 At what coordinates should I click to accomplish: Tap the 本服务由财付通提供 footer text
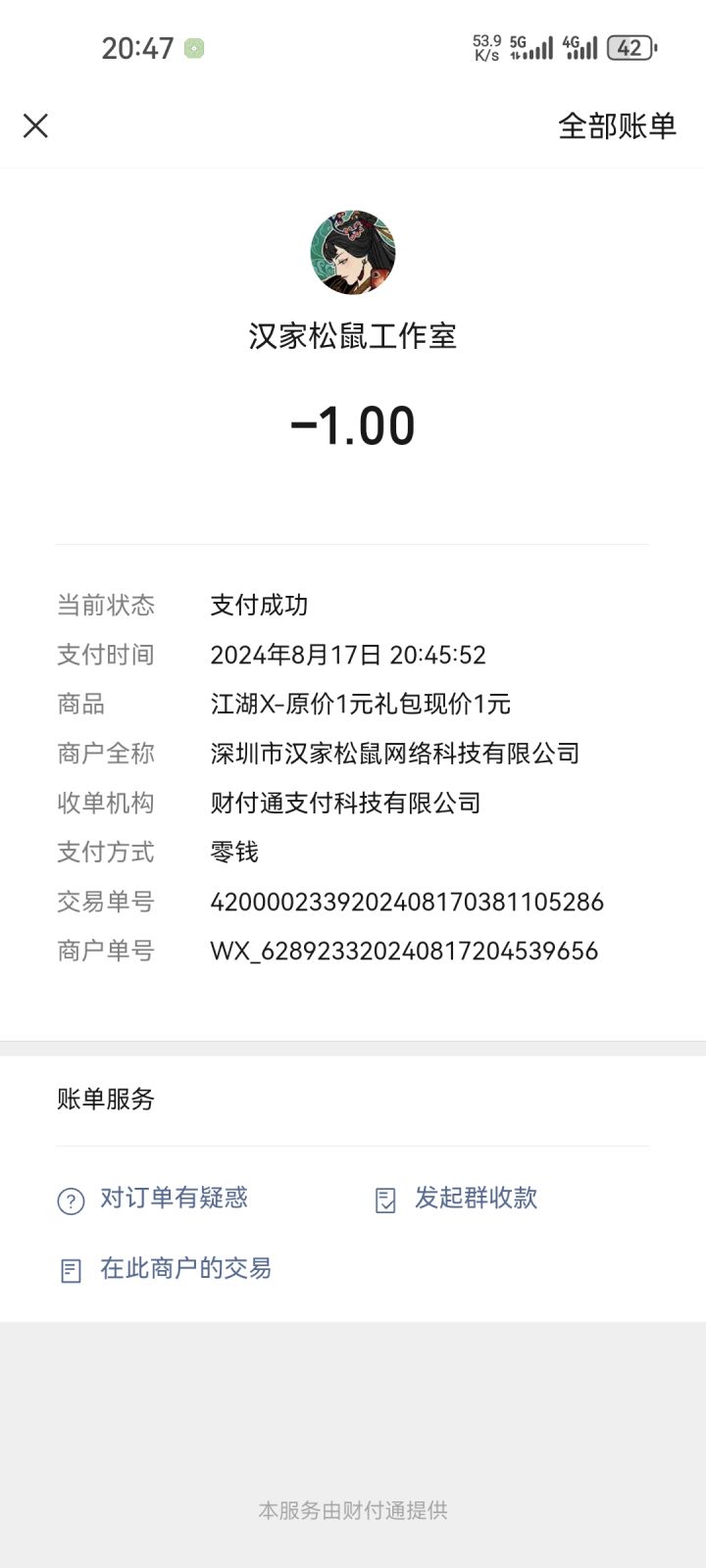click(x=353, y=1510)
